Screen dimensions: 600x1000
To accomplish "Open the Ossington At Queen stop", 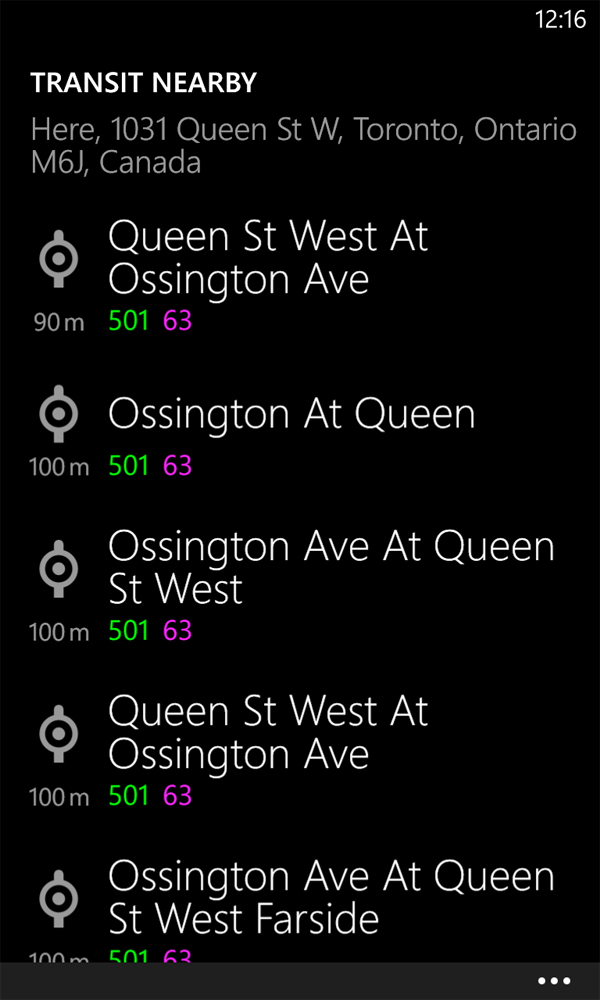I will click(300, 432).
